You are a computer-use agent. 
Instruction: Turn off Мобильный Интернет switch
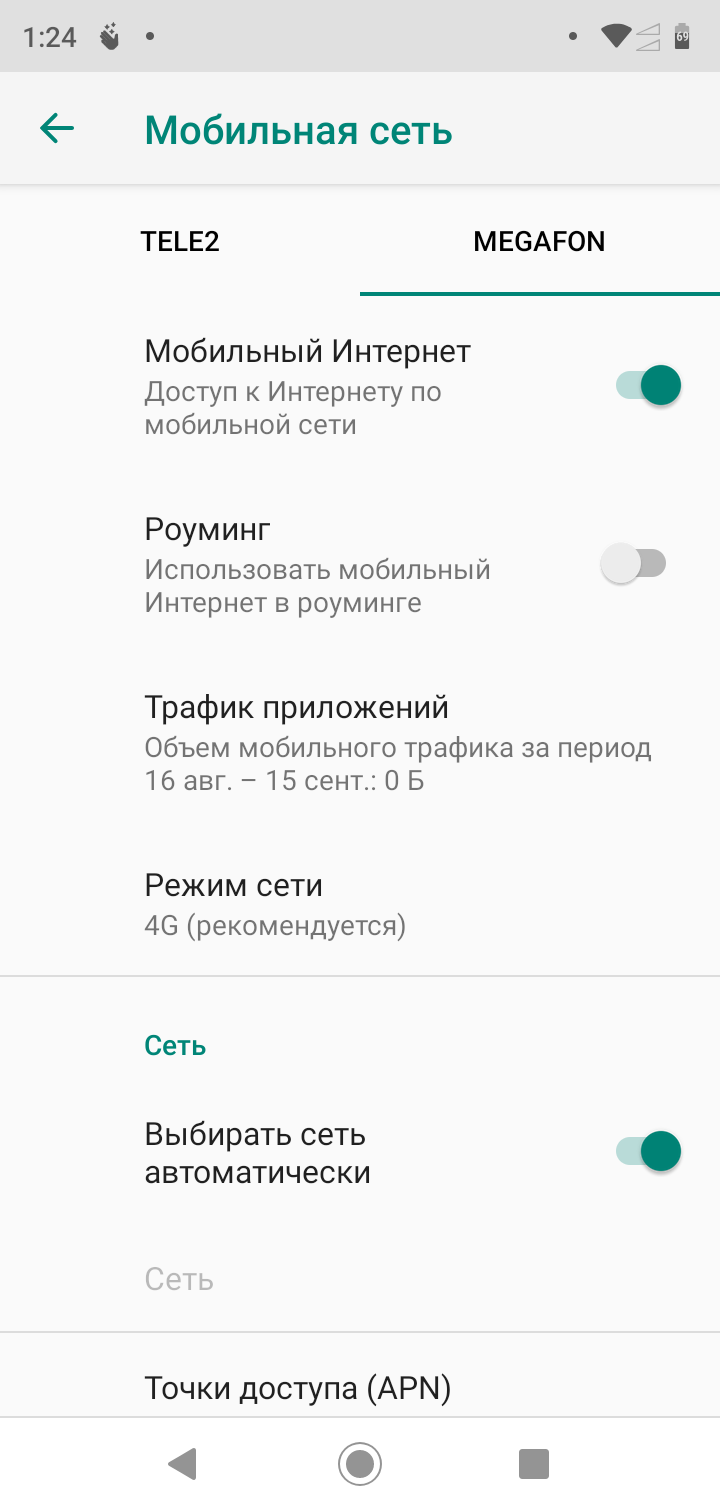648,385
